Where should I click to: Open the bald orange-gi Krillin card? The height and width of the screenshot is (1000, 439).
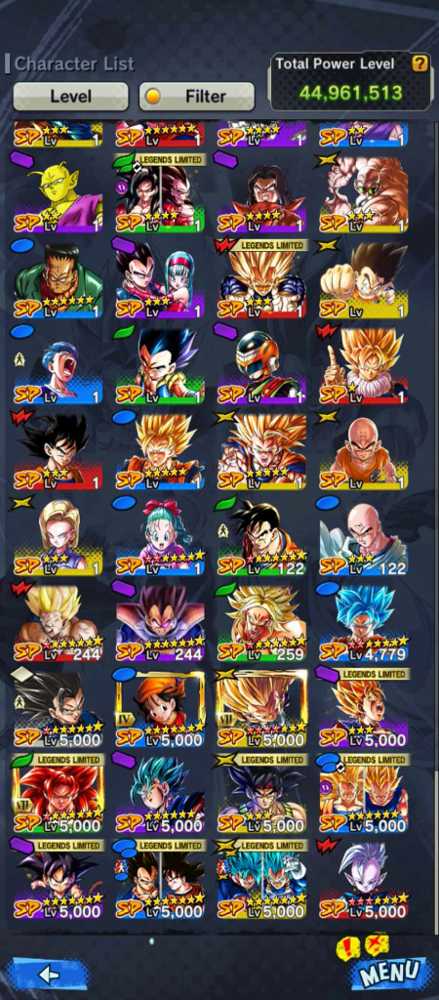pyautogui.click(x=363, y=450)
